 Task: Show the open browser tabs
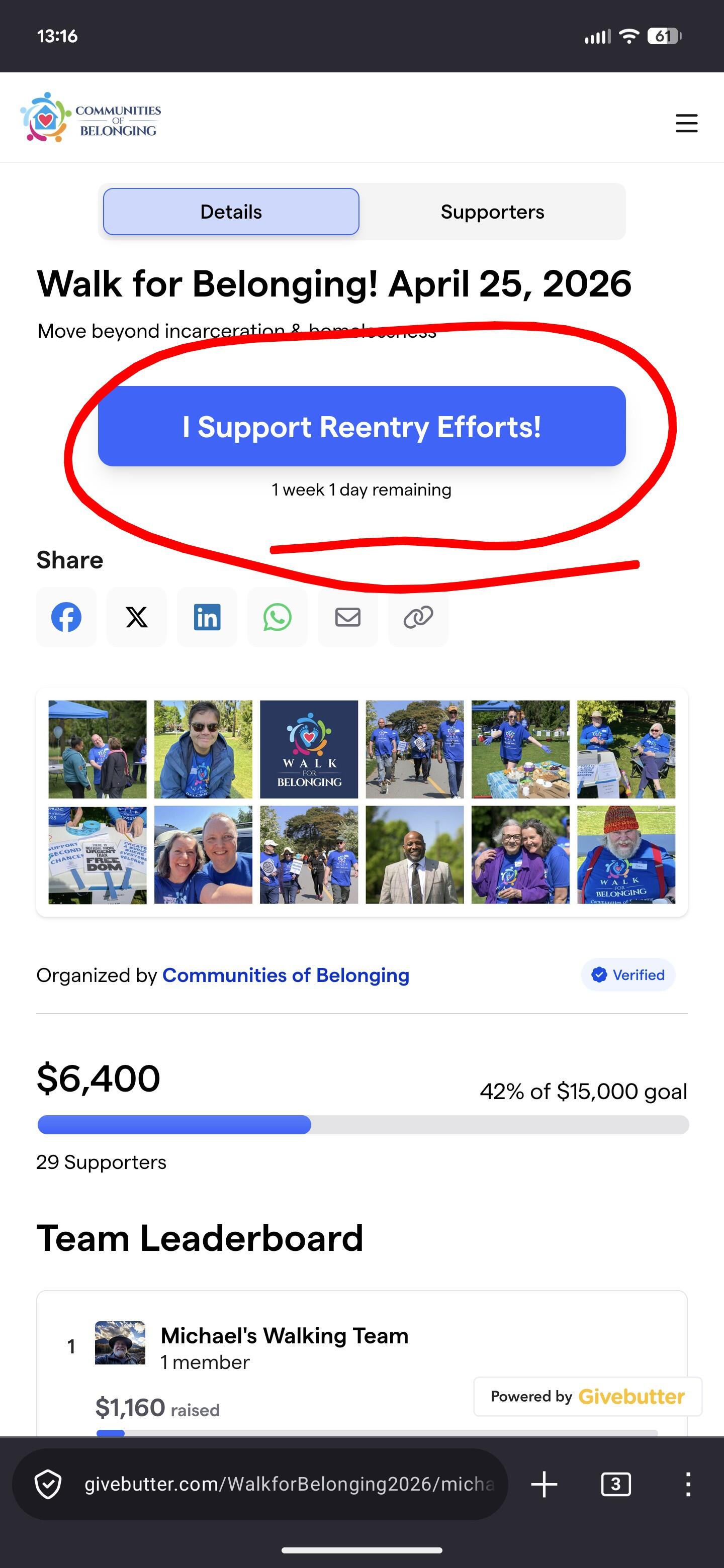point(615,1485)
